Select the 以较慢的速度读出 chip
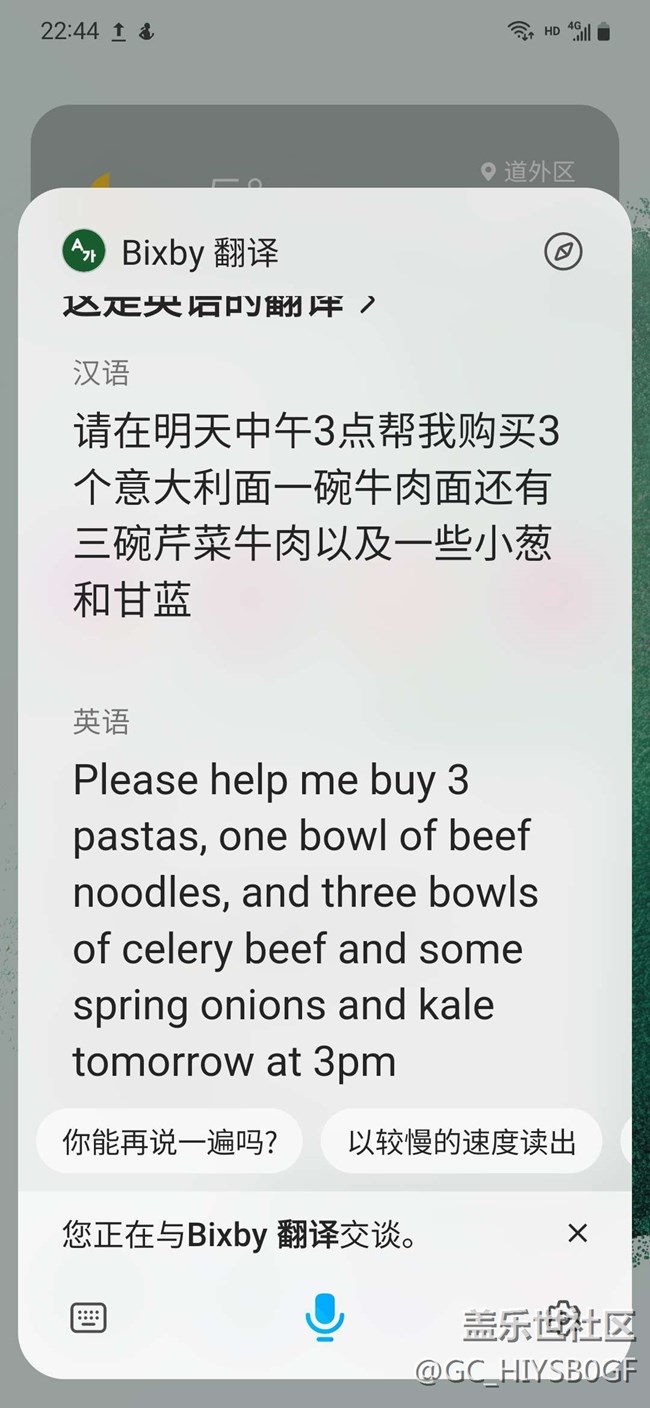Screen dimensions: 650x1408 (x=462, y=1141)
